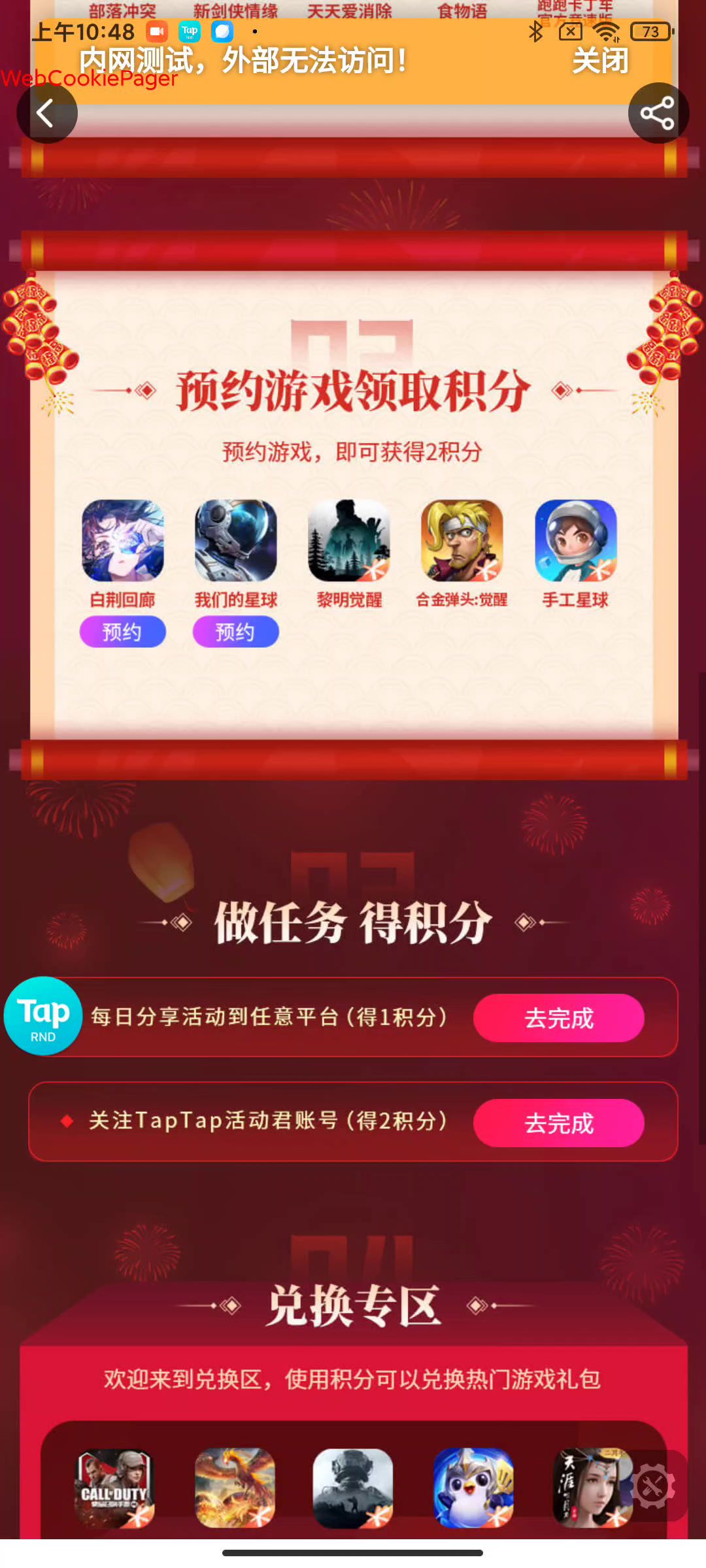This screenshot has height=1568, width=706.
Task: Tap 预约 under 我们的星球
Action: (x=235, y=632)
